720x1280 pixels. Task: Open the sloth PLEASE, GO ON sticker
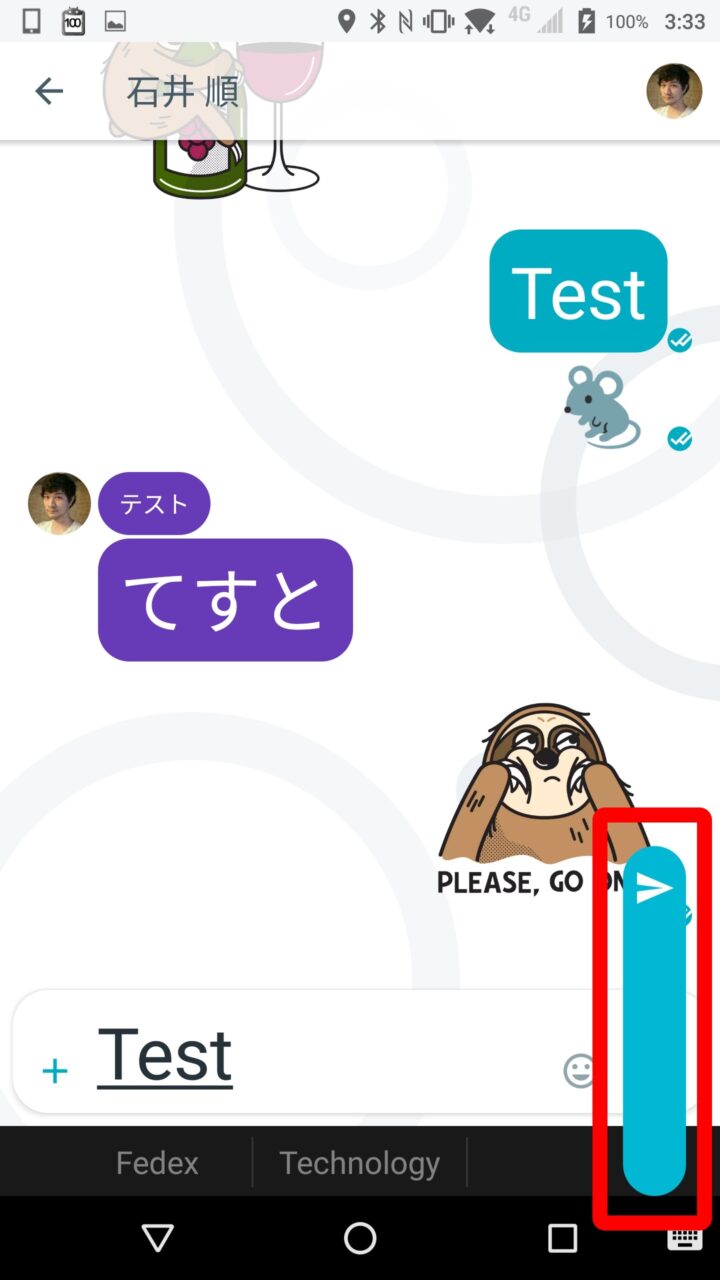click(x=530, y=800)
